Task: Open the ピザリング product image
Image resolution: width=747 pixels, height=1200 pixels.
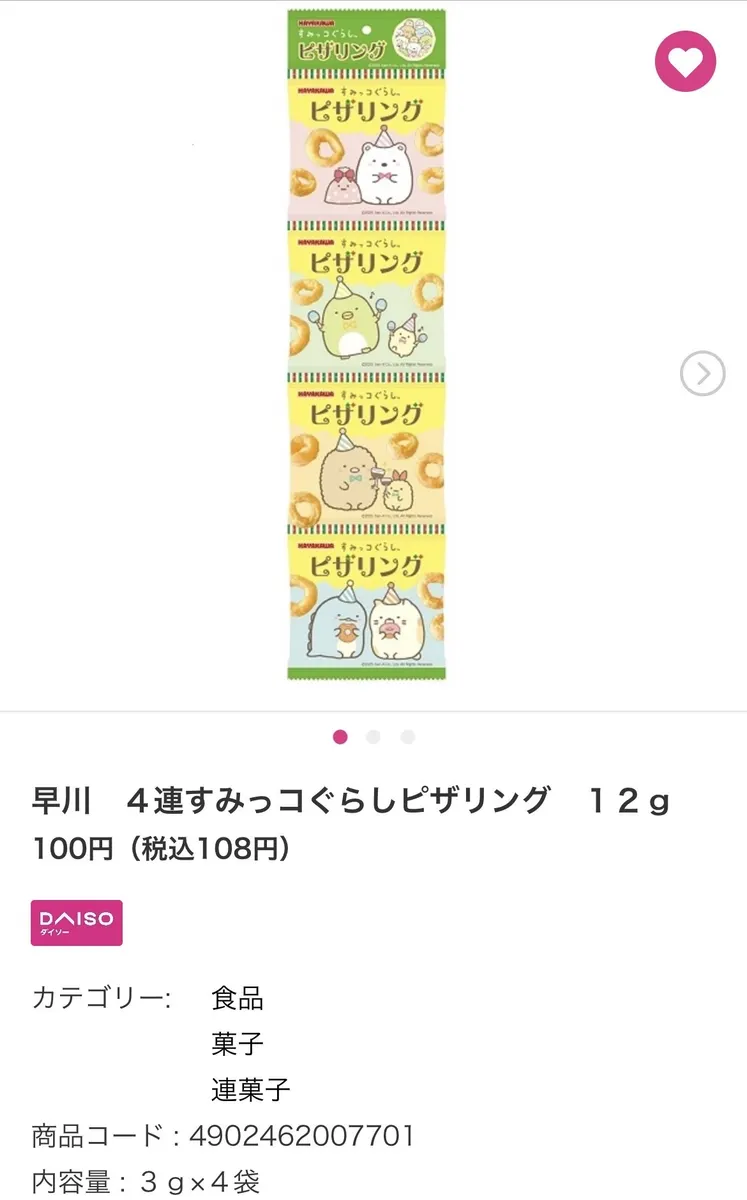Action: (366, 345)
